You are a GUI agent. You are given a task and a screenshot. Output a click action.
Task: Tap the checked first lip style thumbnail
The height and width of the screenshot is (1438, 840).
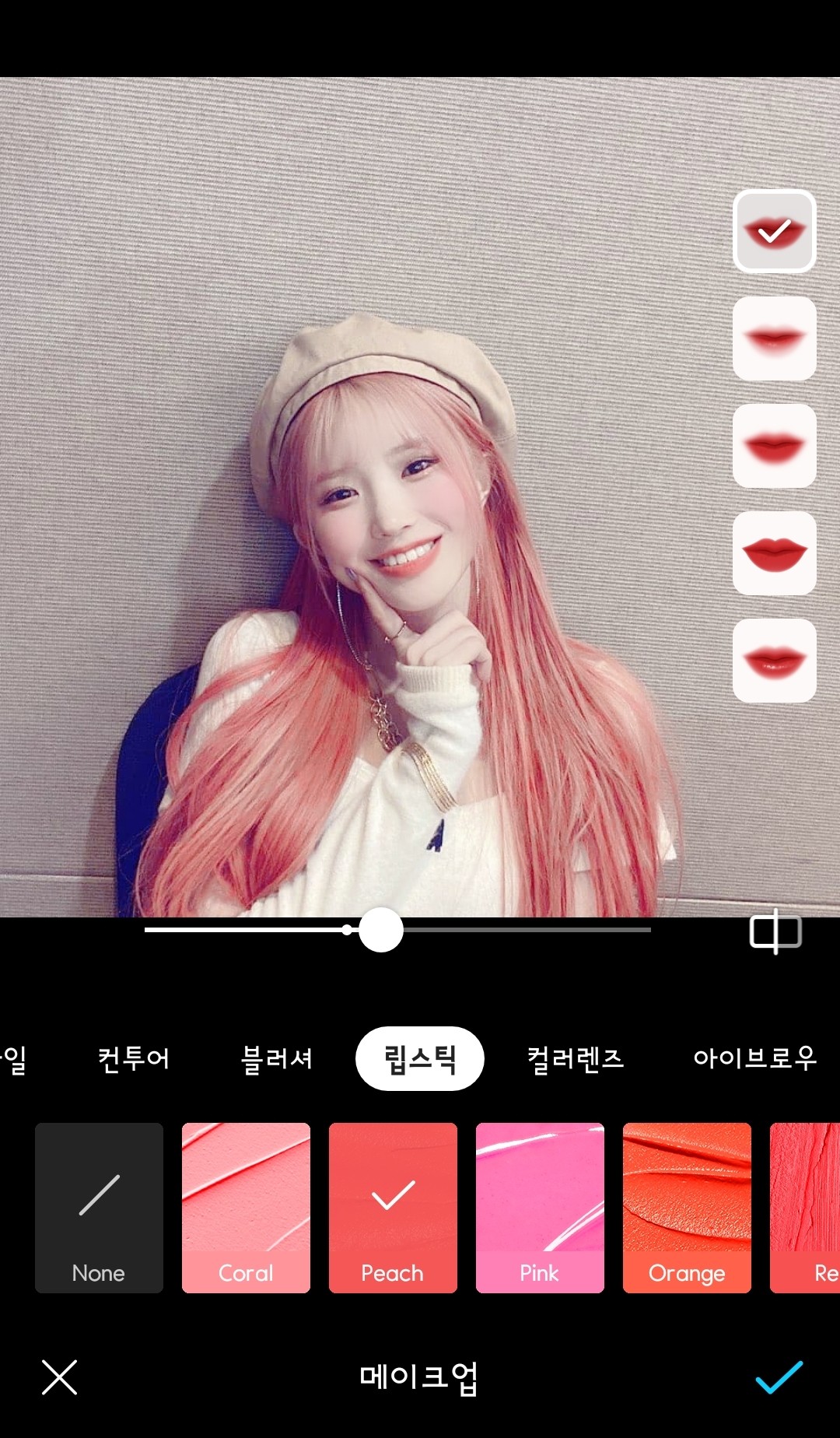pos(775,231)
